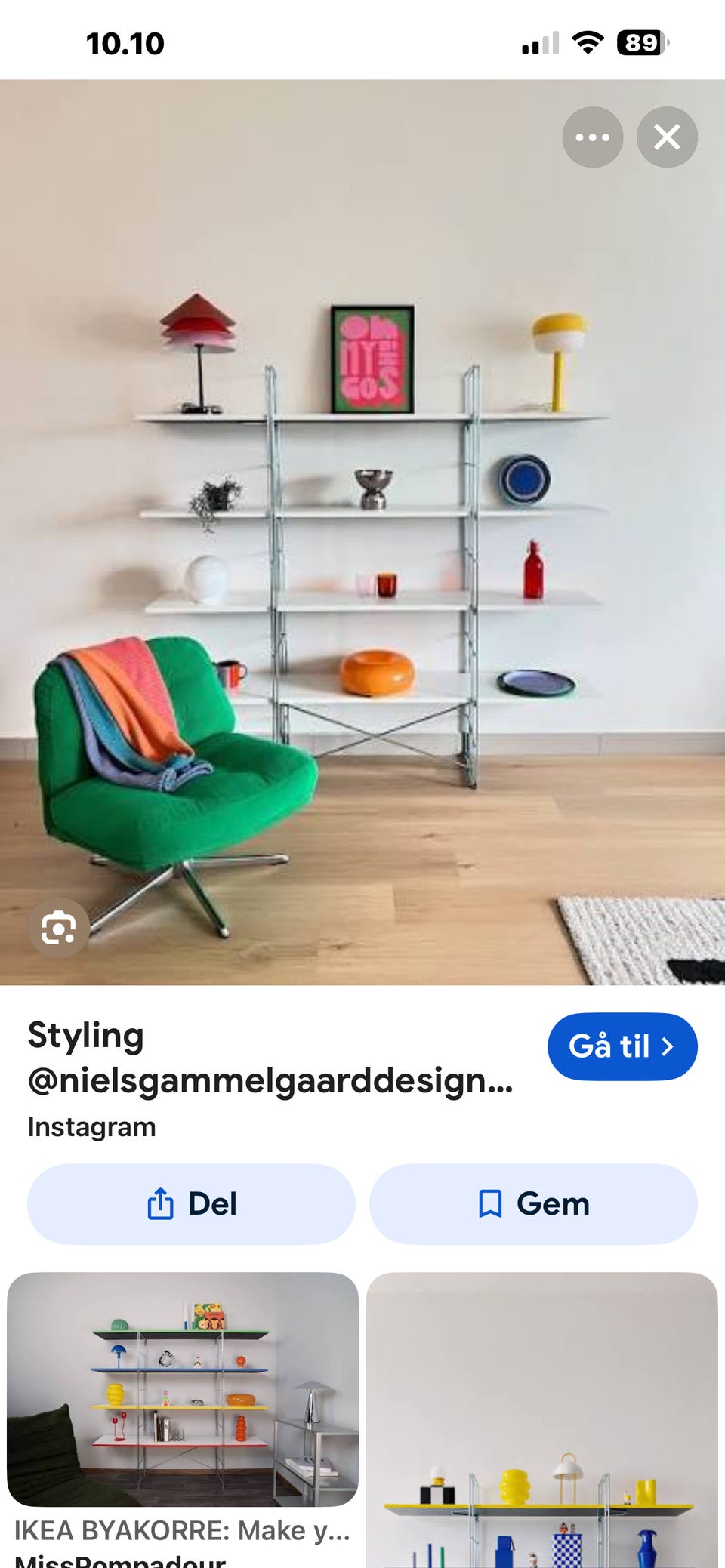Open the Pinterest Lens visual search camera icon
Viewport: 725px width, 1568px height.
click(x=59, y=927)
